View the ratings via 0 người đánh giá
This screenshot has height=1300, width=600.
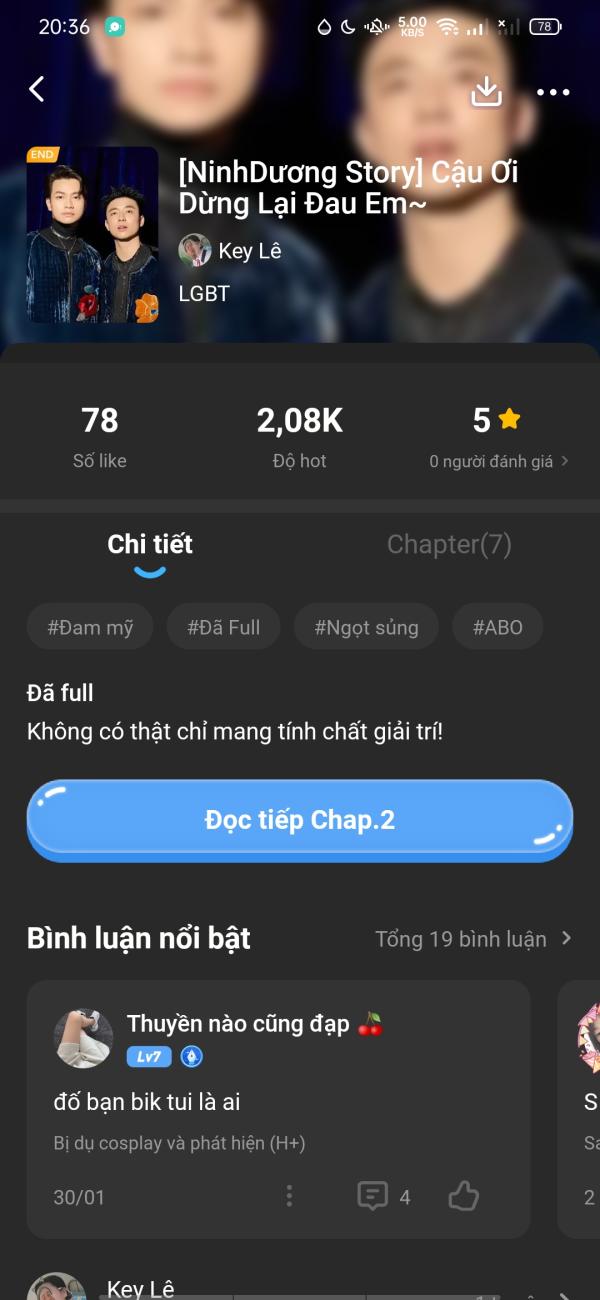point(498,461)
